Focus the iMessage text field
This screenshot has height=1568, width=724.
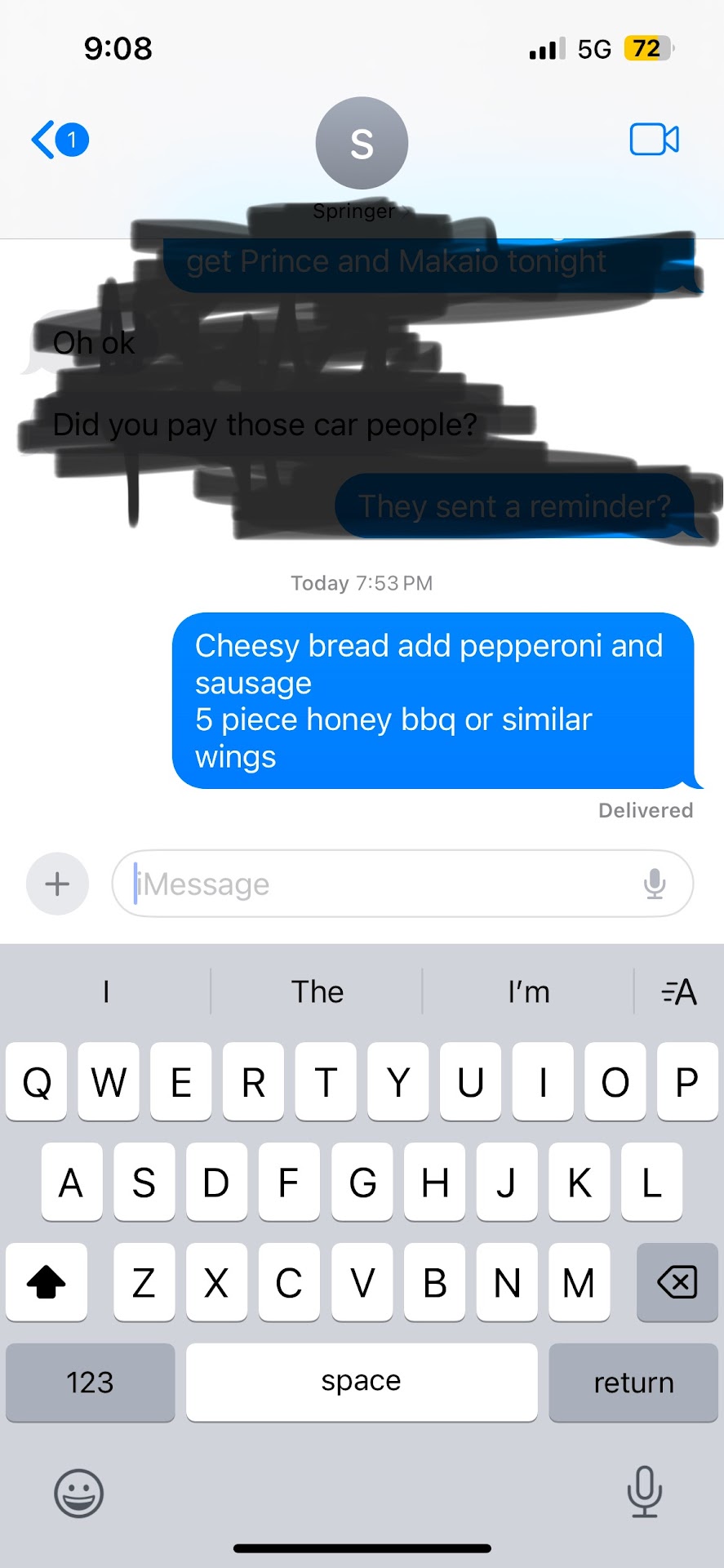384,884
